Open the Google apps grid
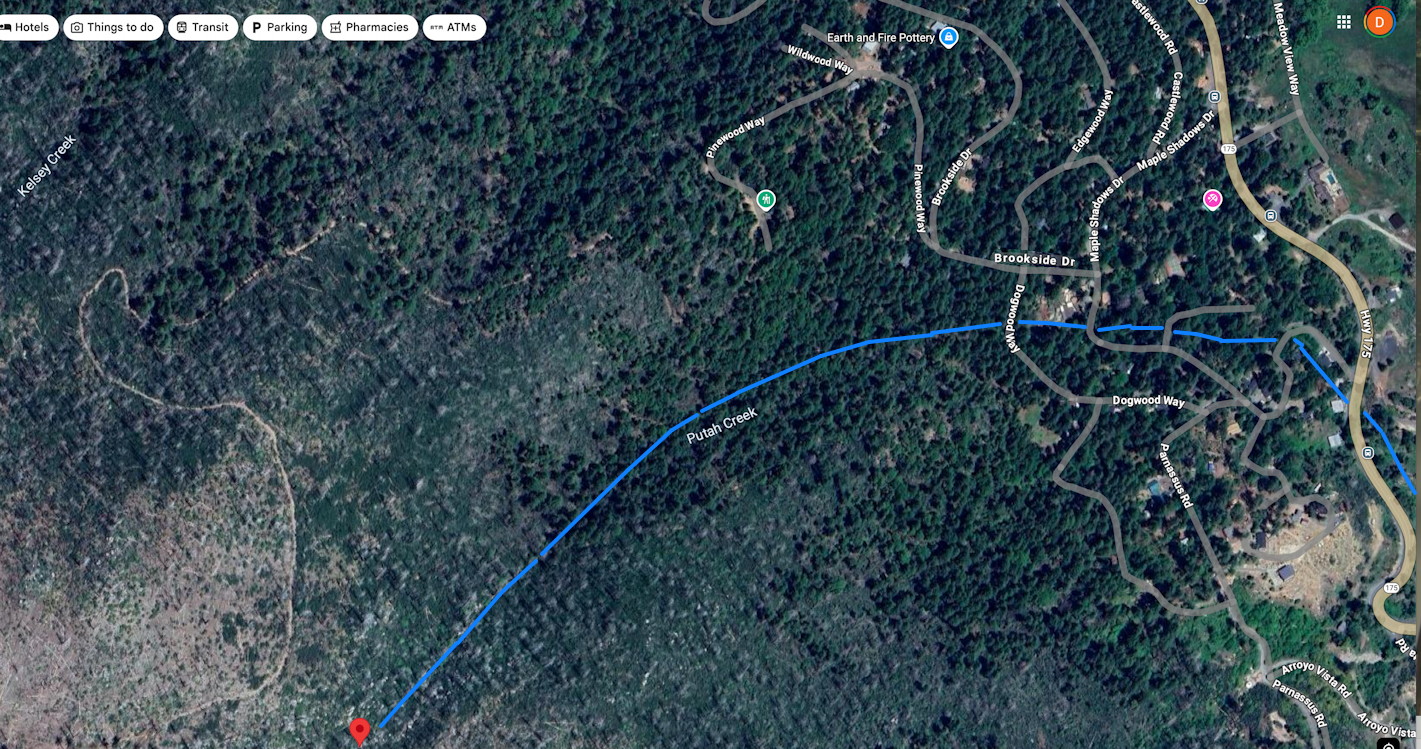 tap(1345, 21)
